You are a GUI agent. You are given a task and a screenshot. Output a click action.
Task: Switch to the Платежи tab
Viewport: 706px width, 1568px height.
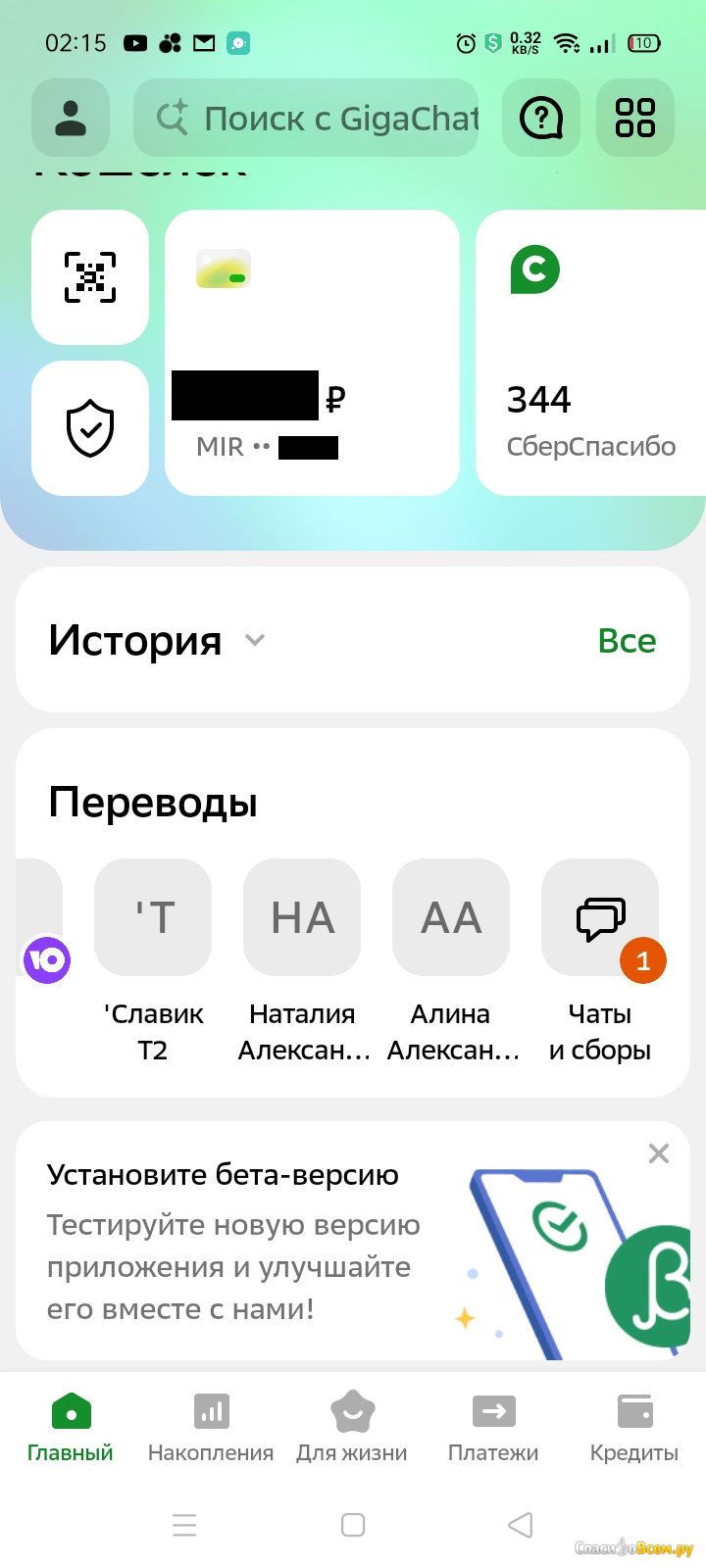[x=493, y=1428]
